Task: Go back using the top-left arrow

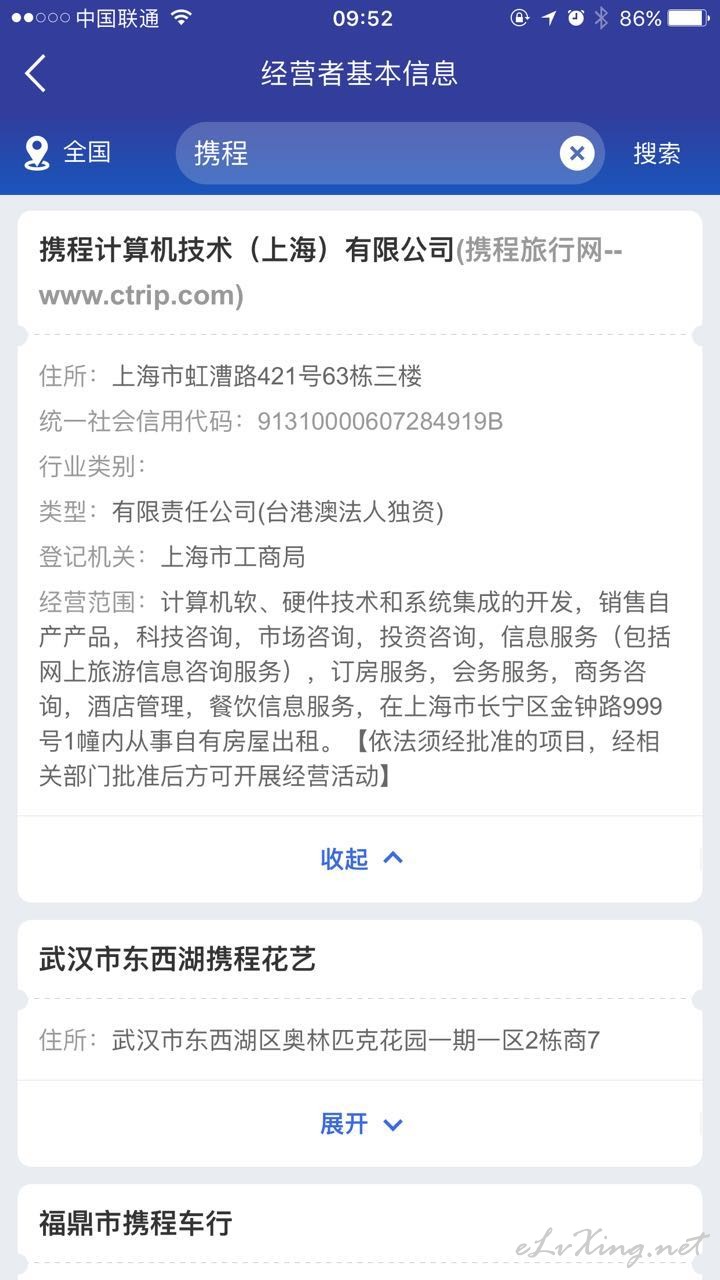Action: coord(36,73)
